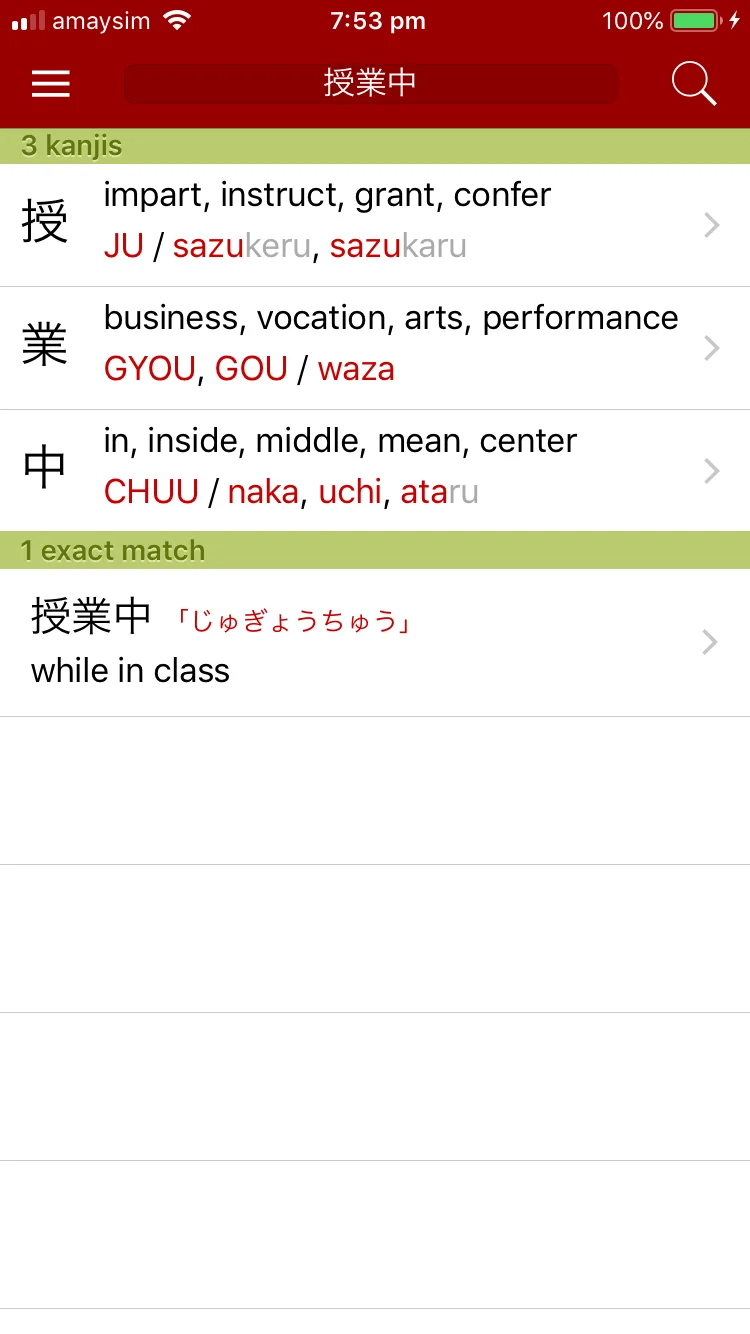
Task: Open the 'while in class' exact match
Action: click(x=375, y=642)
